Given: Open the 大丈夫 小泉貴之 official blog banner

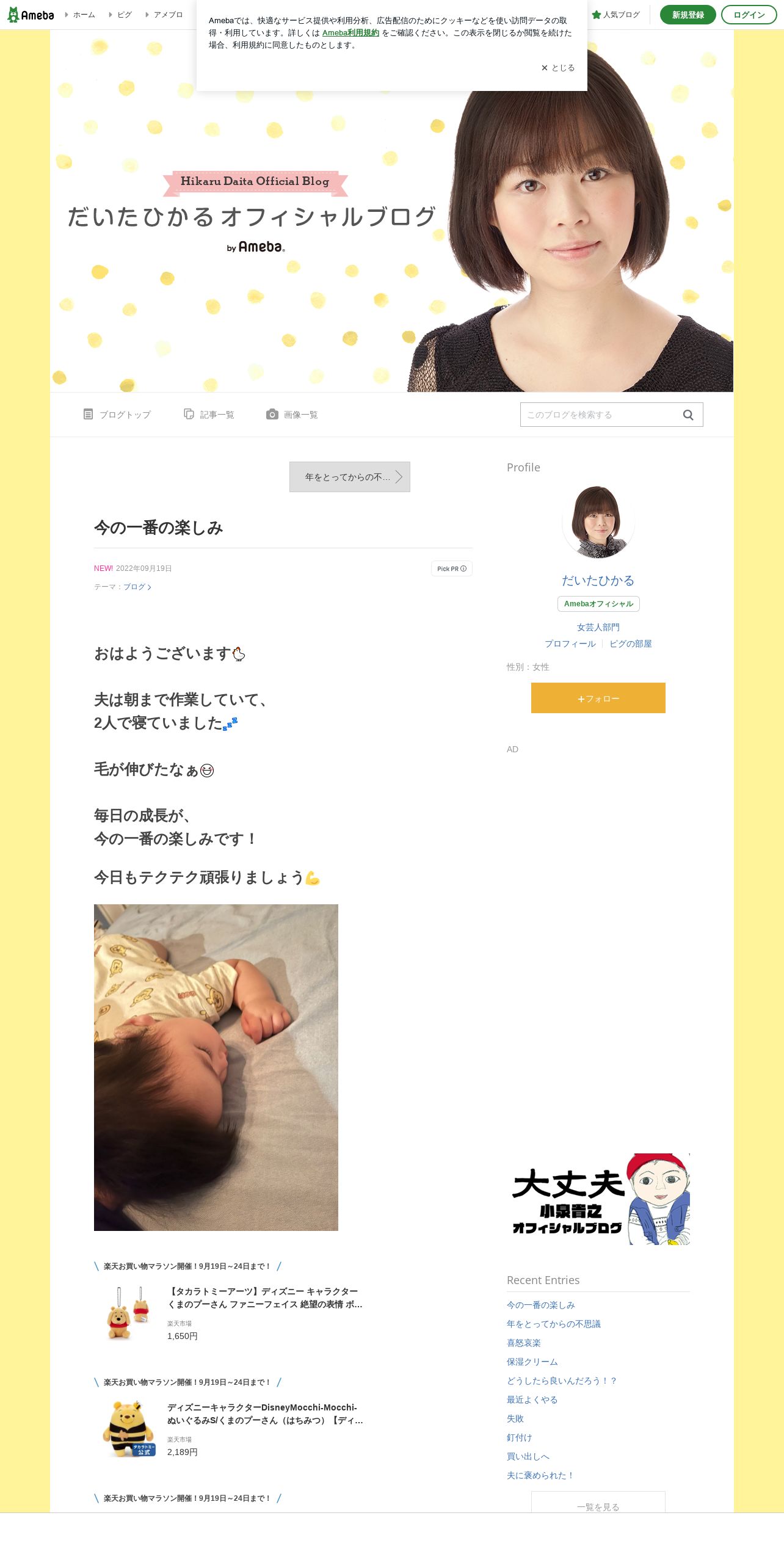Looking at the screenshot, I should 598,1199.
